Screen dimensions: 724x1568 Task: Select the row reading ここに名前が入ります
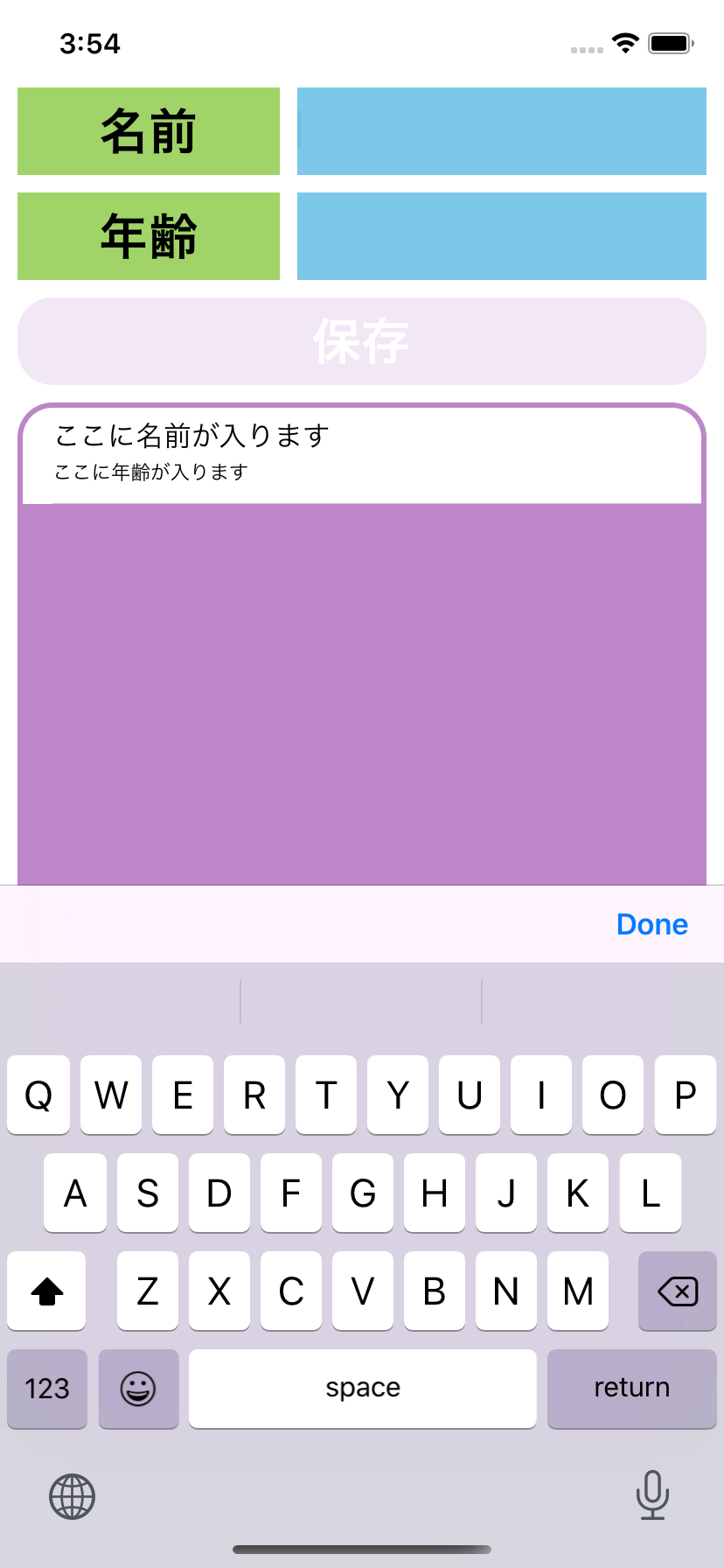362,453
